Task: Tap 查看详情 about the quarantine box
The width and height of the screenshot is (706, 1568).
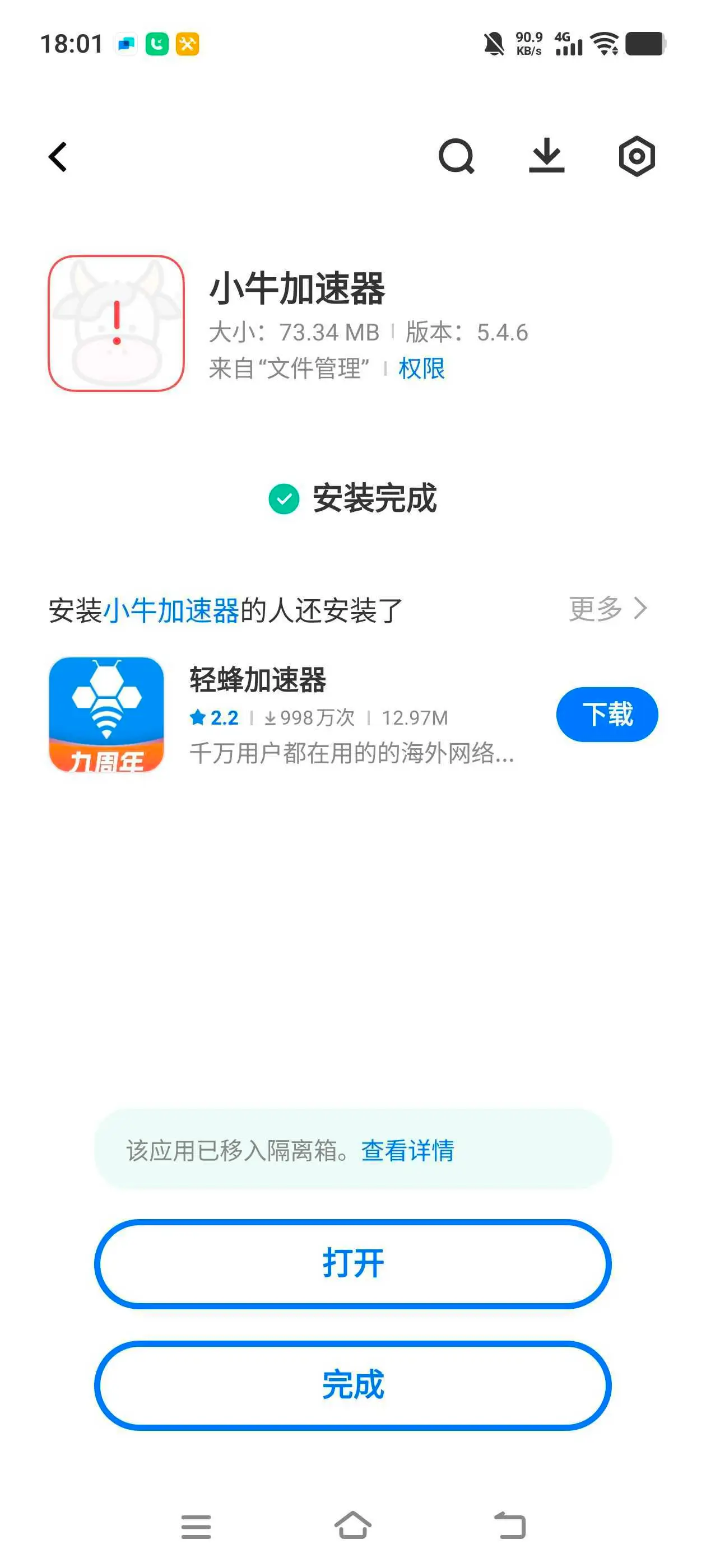Action: coord(407,1150)
